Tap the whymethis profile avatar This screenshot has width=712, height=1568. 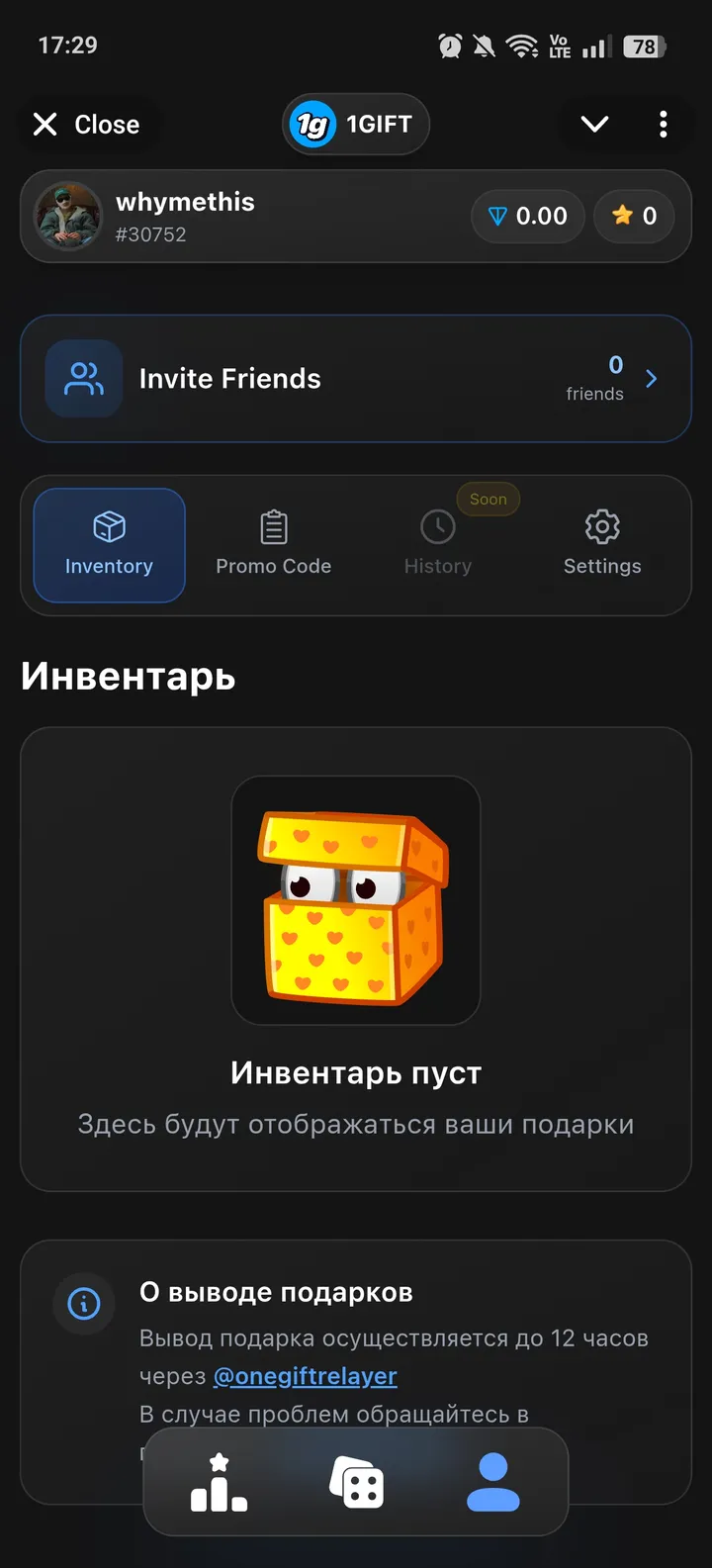click(68, 216)
